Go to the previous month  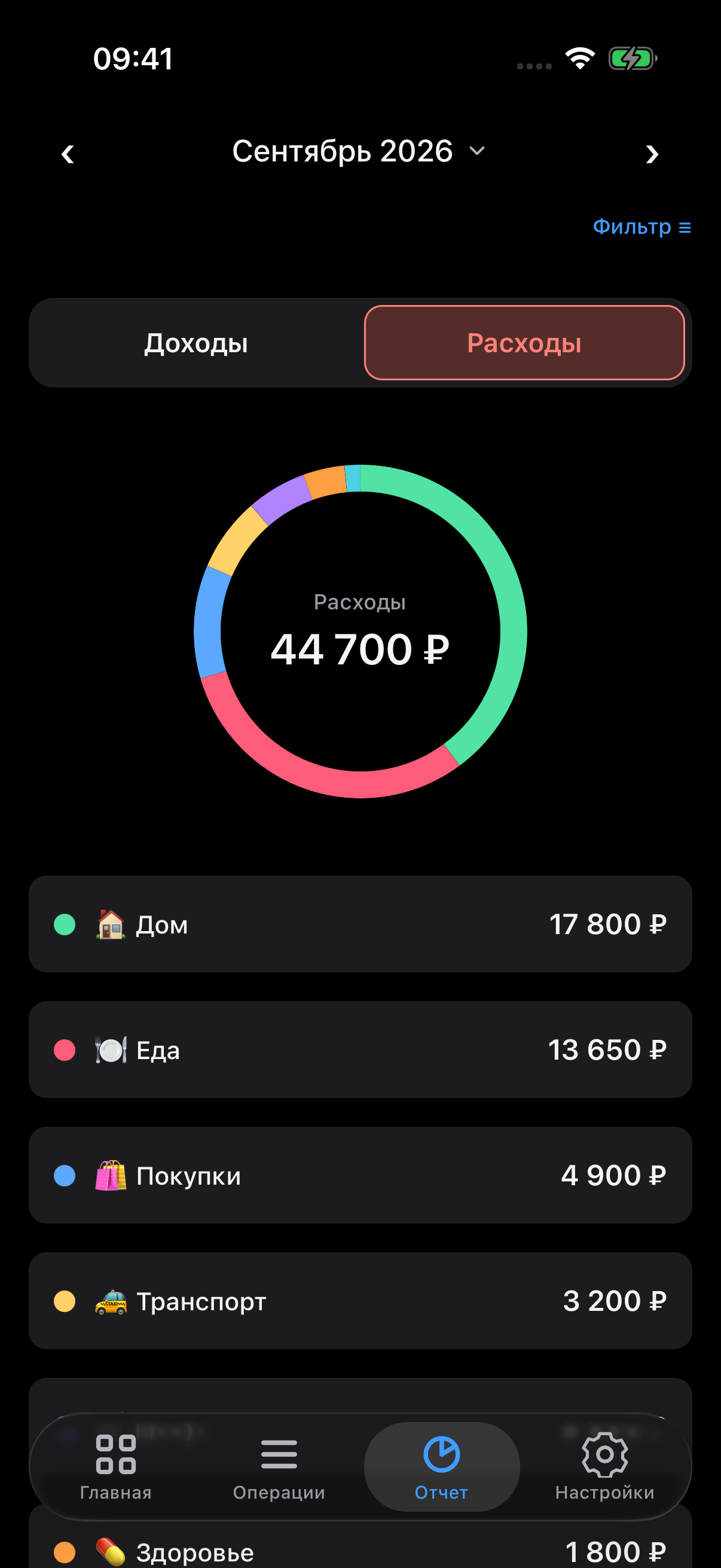point(68,154)
